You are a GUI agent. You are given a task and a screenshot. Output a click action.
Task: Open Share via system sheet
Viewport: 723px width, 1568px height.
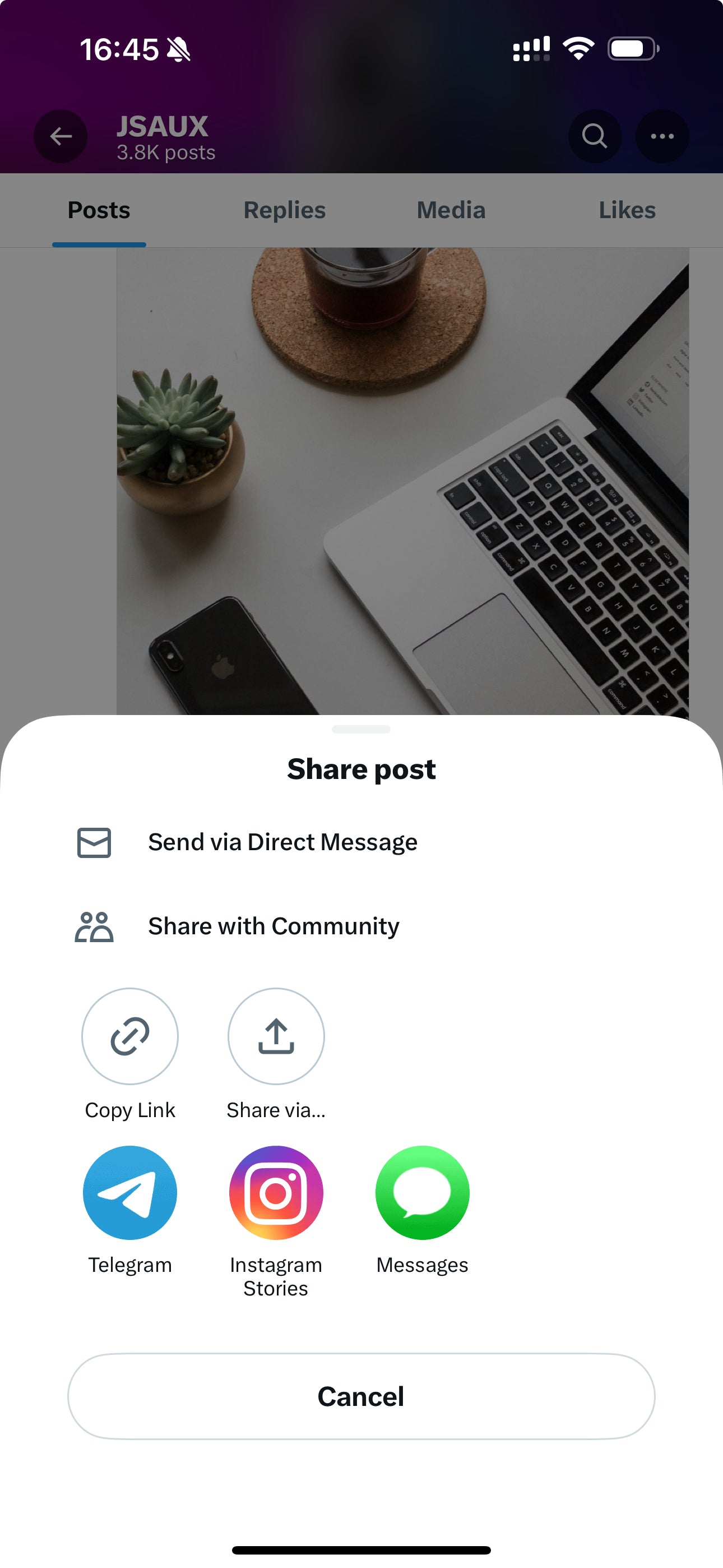click(276, 1036)
